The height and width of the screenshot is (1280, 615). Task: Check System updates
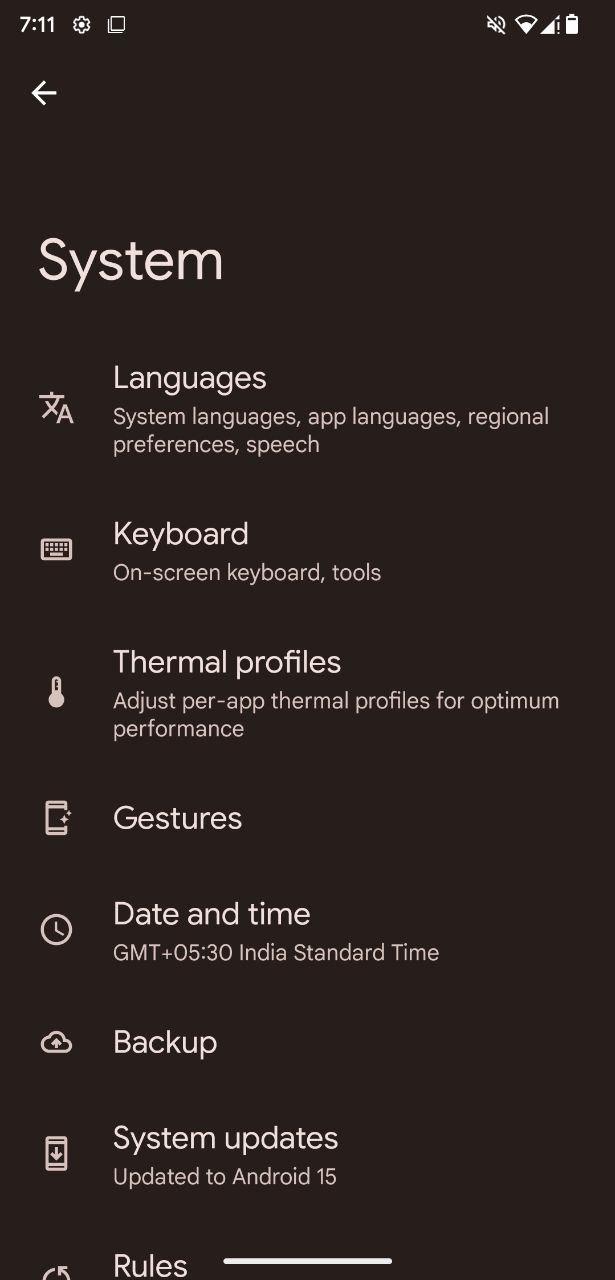(307, 1154)
